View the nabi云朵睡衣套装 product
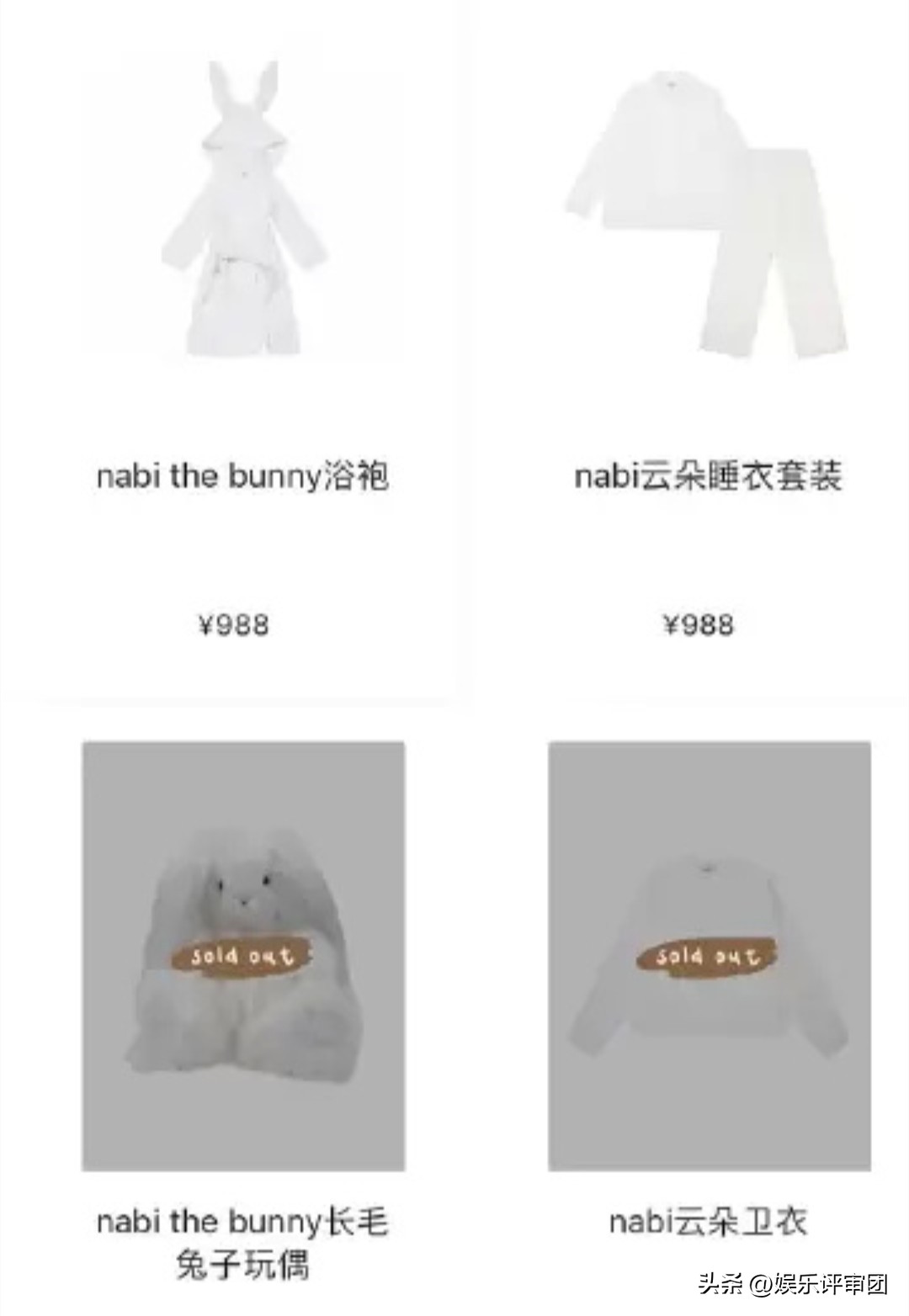 coord(709,210)
